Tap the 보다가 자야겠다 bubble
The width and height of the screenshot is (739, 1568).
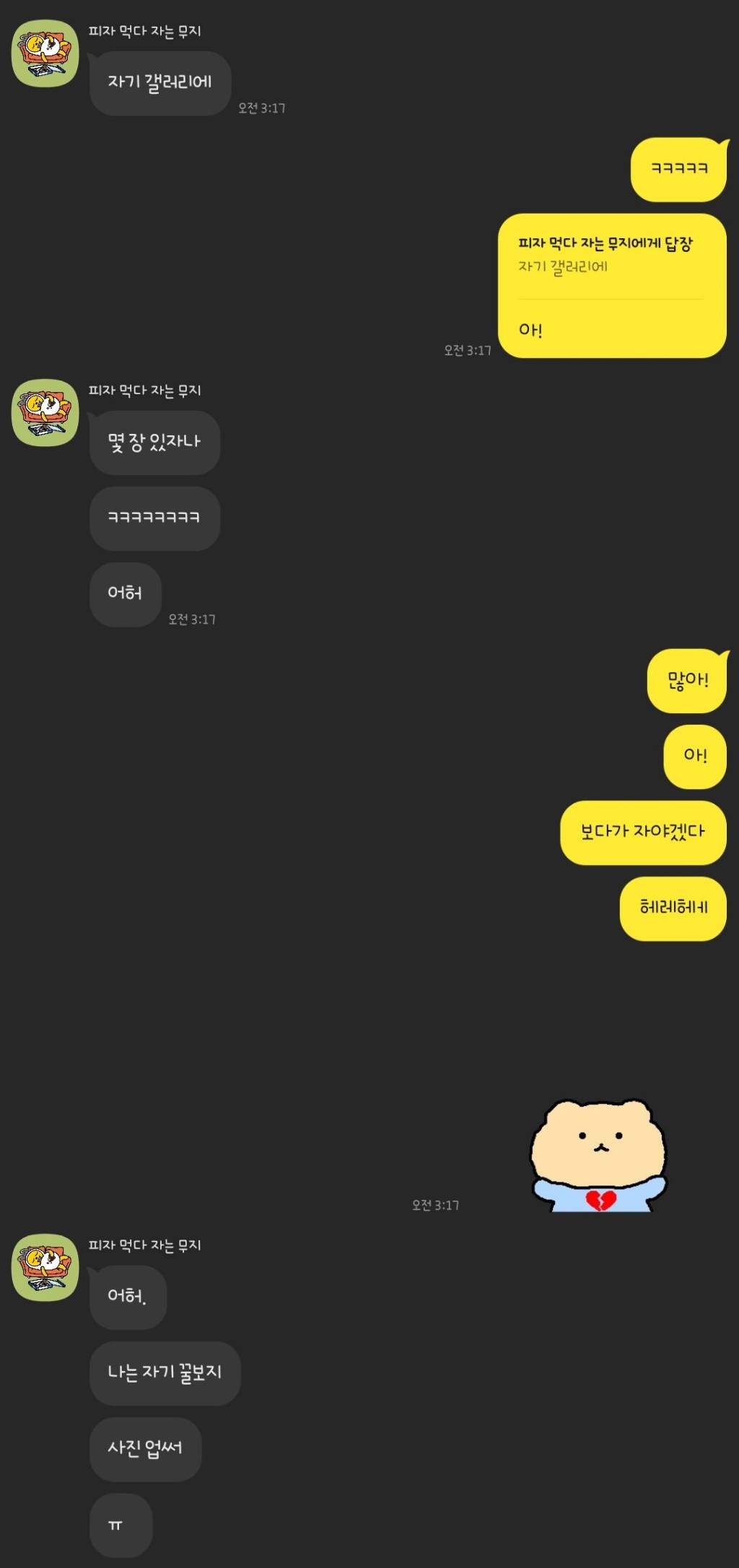click(x=642, y=832)
